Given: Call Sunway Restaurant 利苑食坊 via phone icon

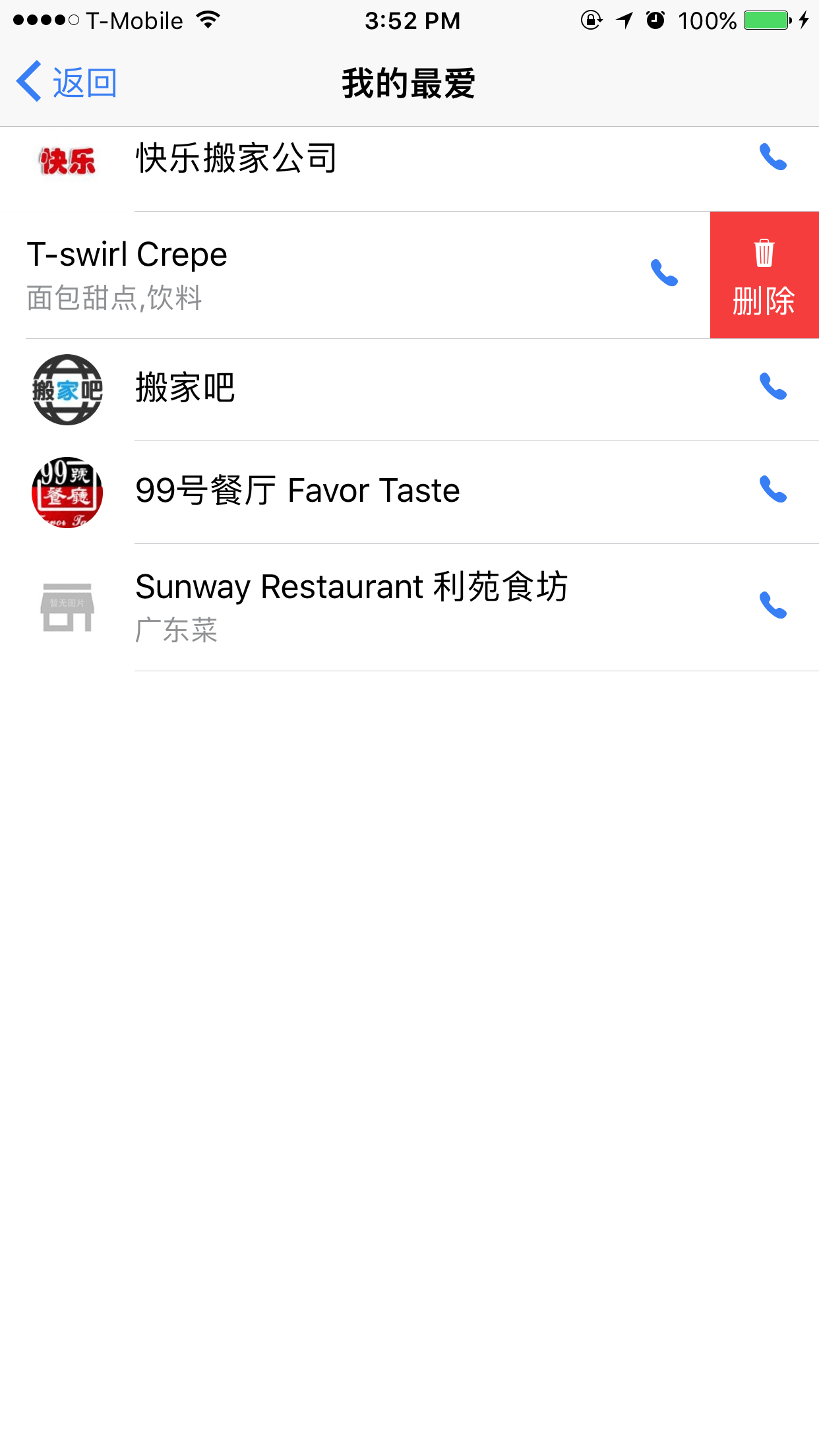Looking at the screenshot, I should pyautogui.click(x=773, y=605).
